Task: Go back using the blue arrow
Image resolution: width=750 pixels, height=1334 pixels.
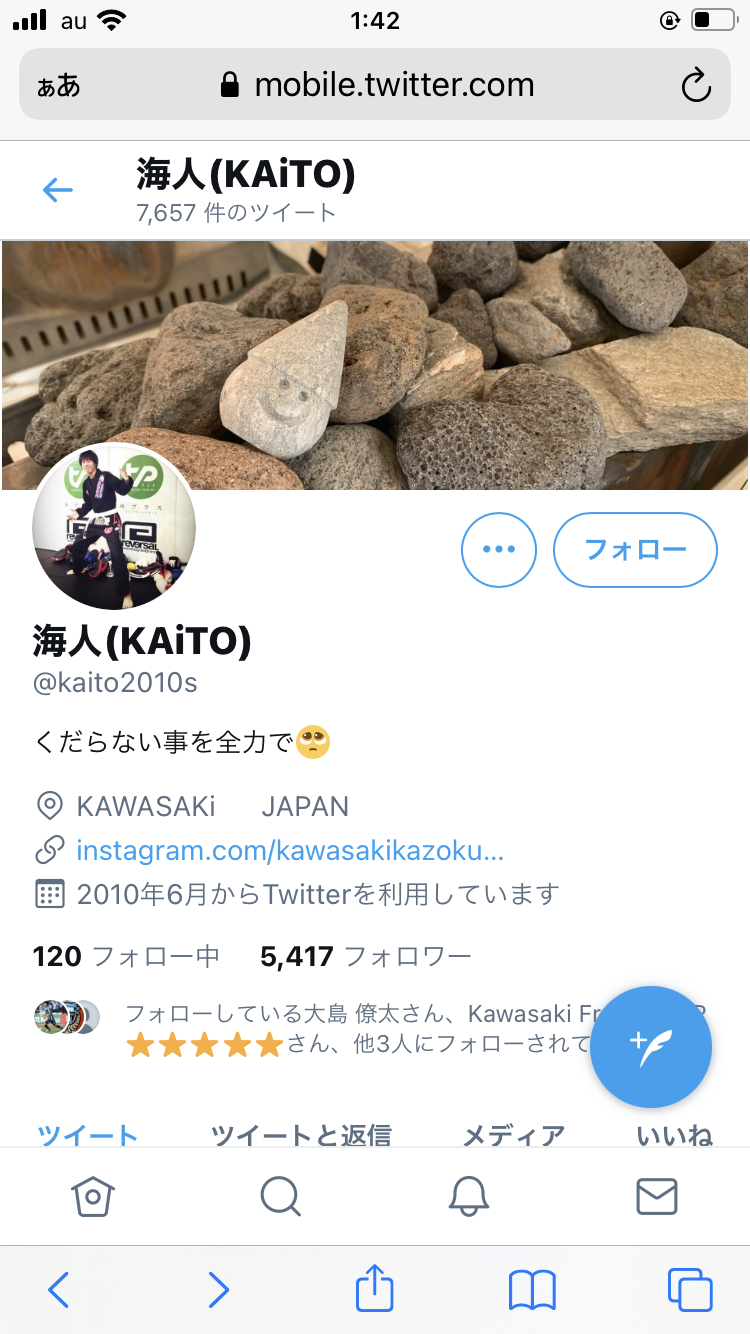Action: tap(58, 190)
